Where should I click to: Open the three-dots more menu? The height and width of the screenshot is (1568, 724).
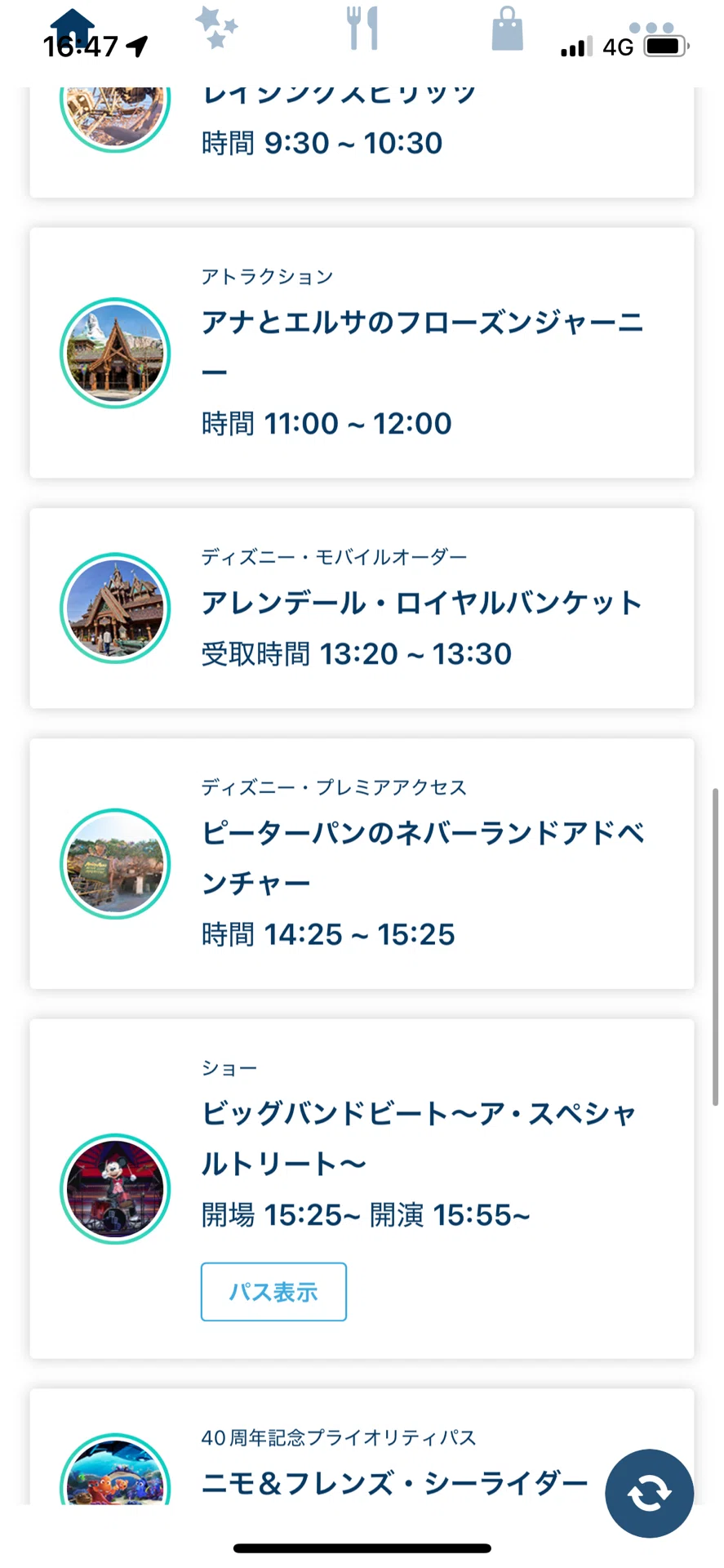point(652,28)
